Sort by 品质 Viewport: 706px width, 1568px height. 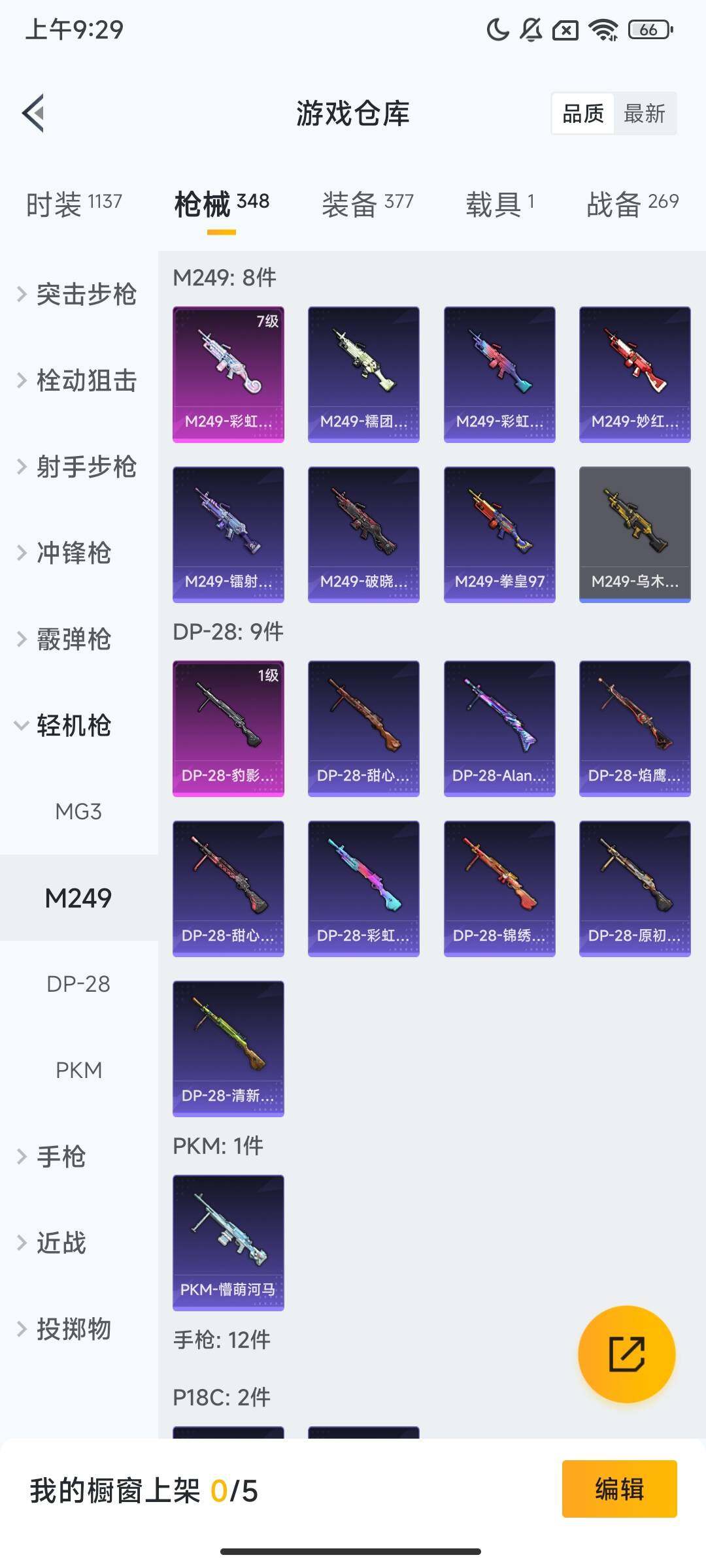(582, 114)
